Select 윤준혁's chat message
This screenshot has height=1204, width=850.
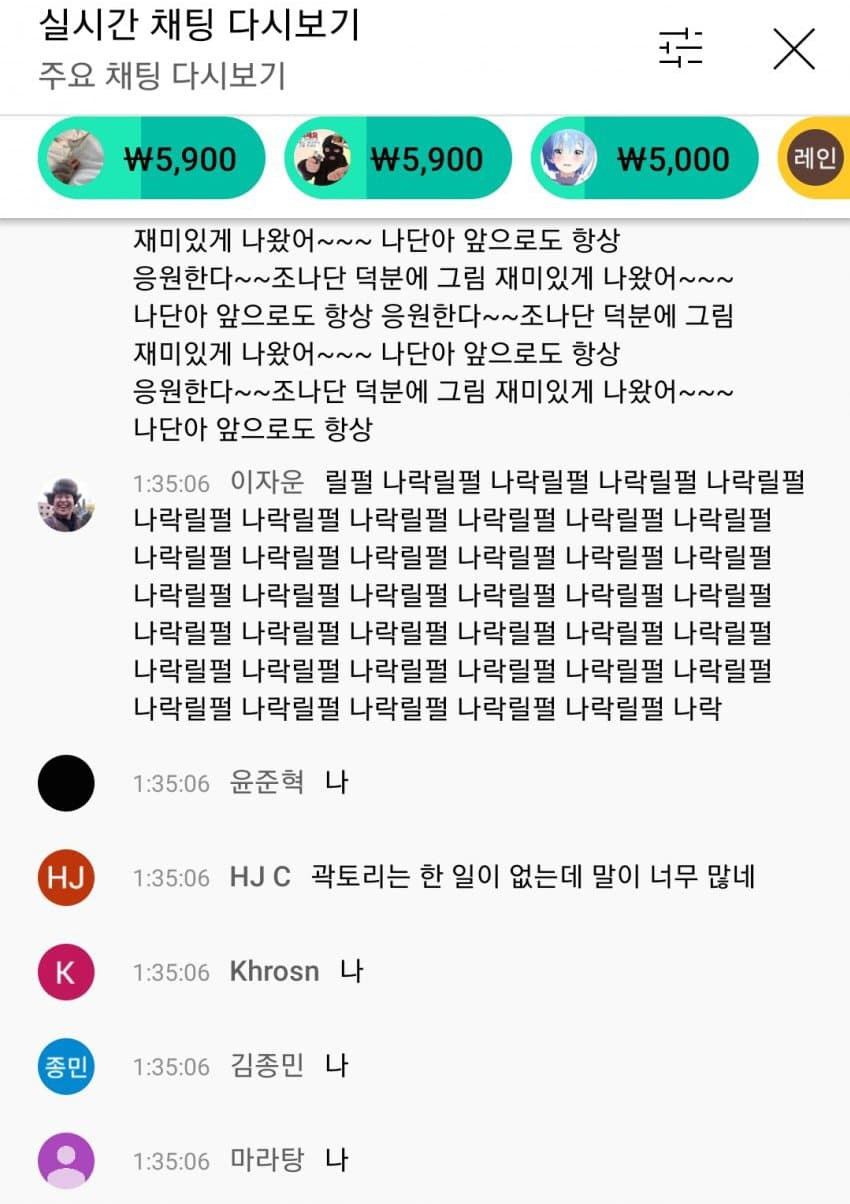(x=336, y=783)
